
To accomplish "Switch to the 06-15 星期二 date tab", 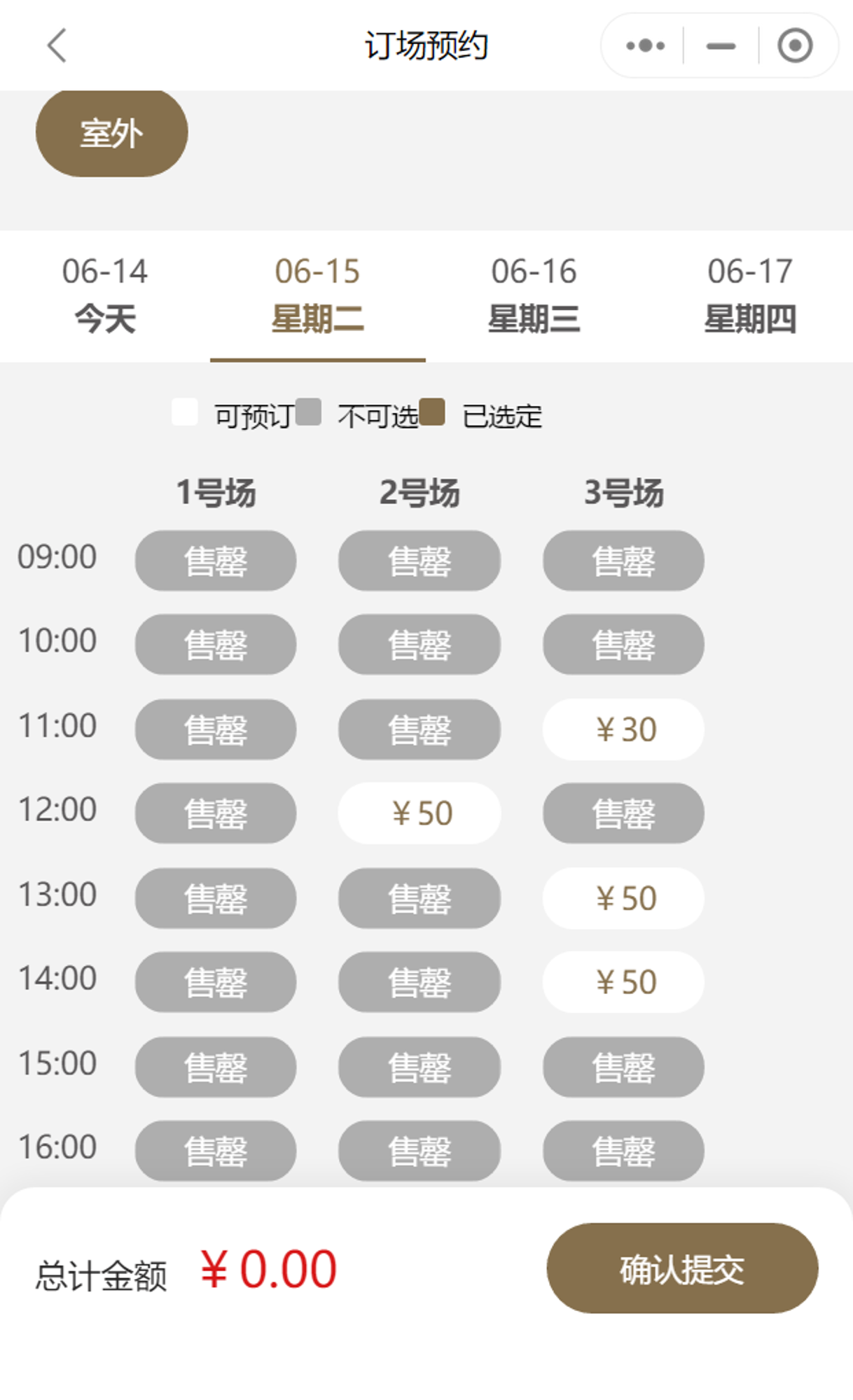I will point(317,295).
